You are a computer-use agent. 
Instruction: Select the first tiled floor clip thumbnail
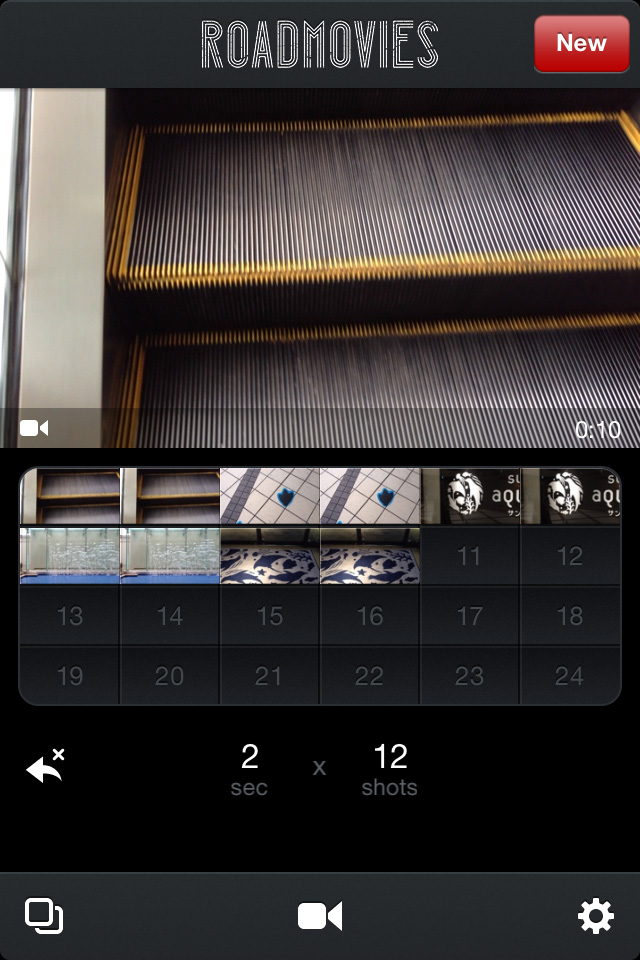(x=270, y=497)
